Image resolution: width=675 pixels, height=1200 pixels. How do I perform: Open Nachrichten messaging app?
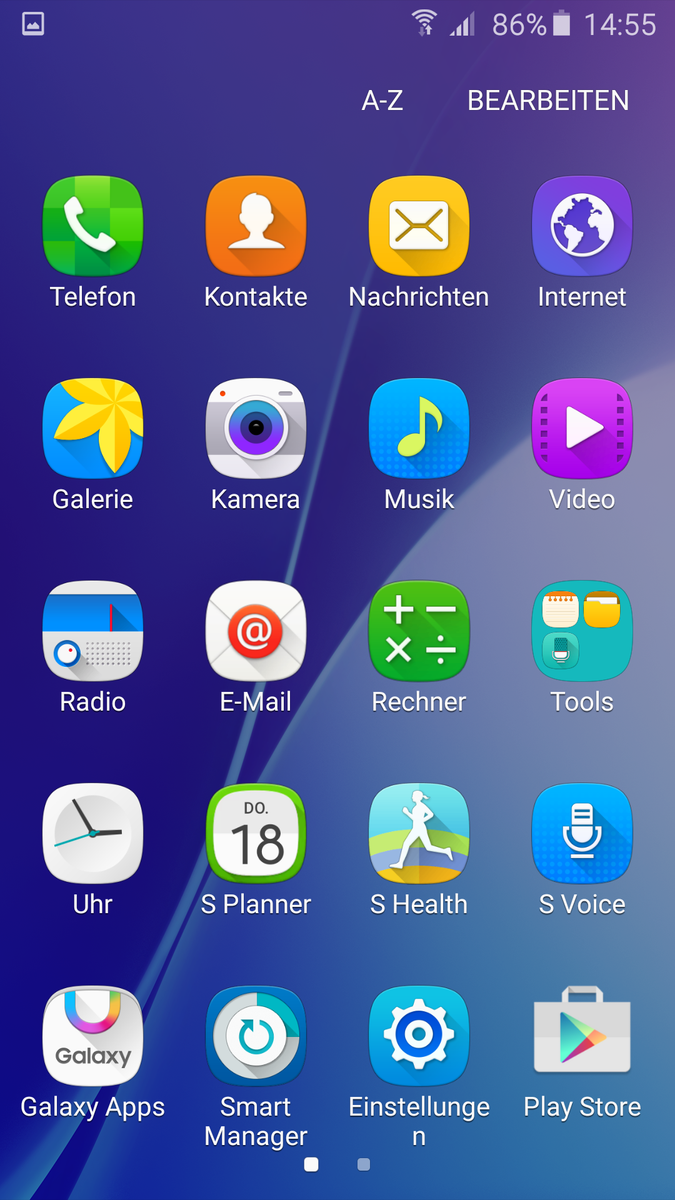(419, 226)
